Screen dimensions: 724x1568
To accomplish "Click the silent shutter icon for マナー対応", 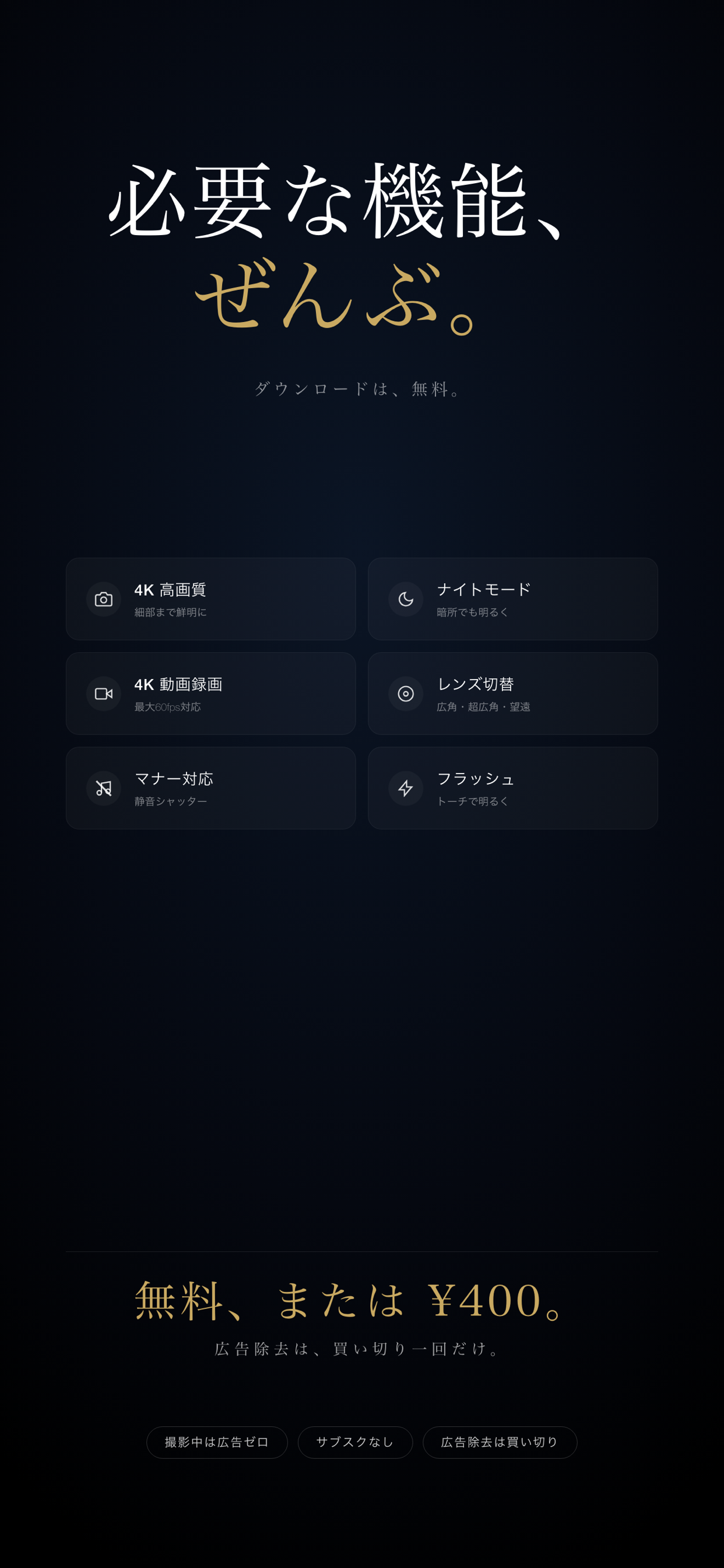I will click(x=103, y=788).
